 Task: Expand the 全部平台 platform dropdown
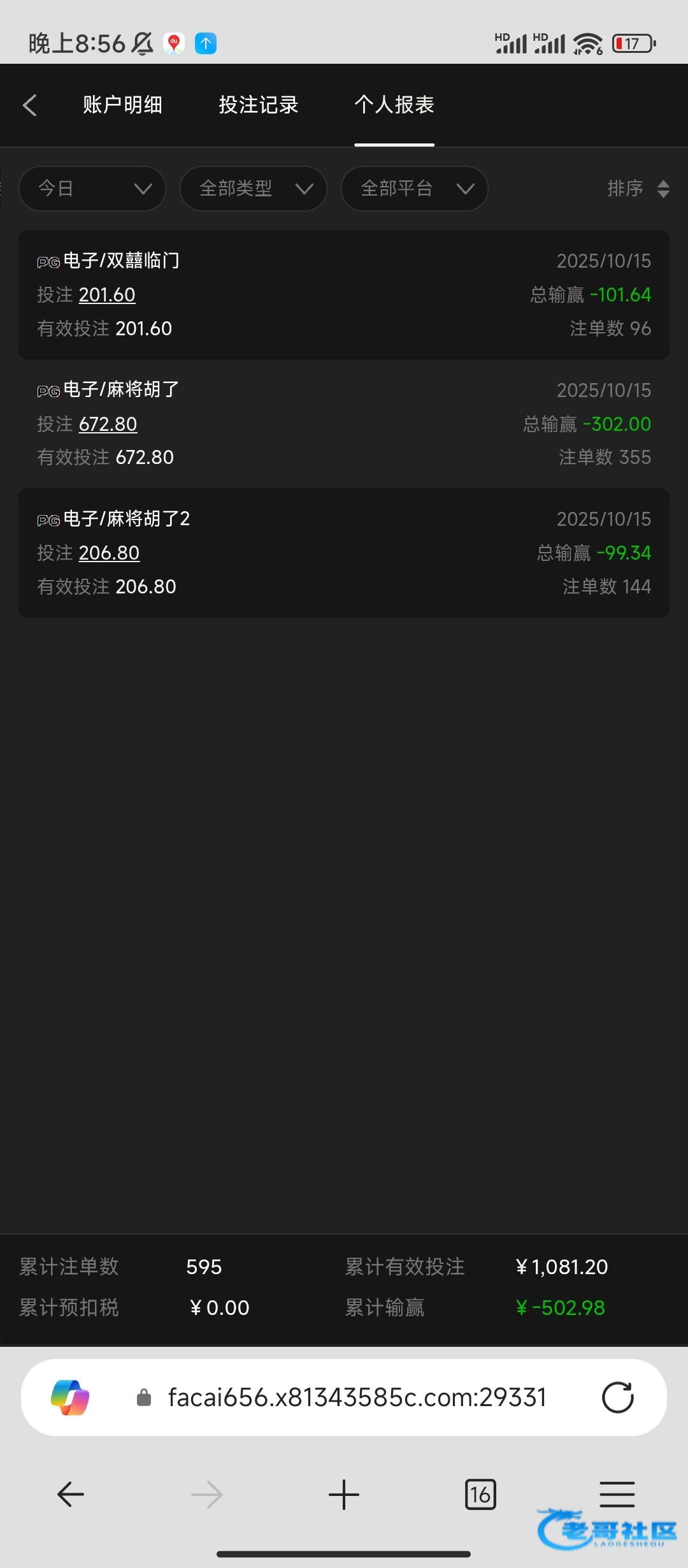pos(415,189)
